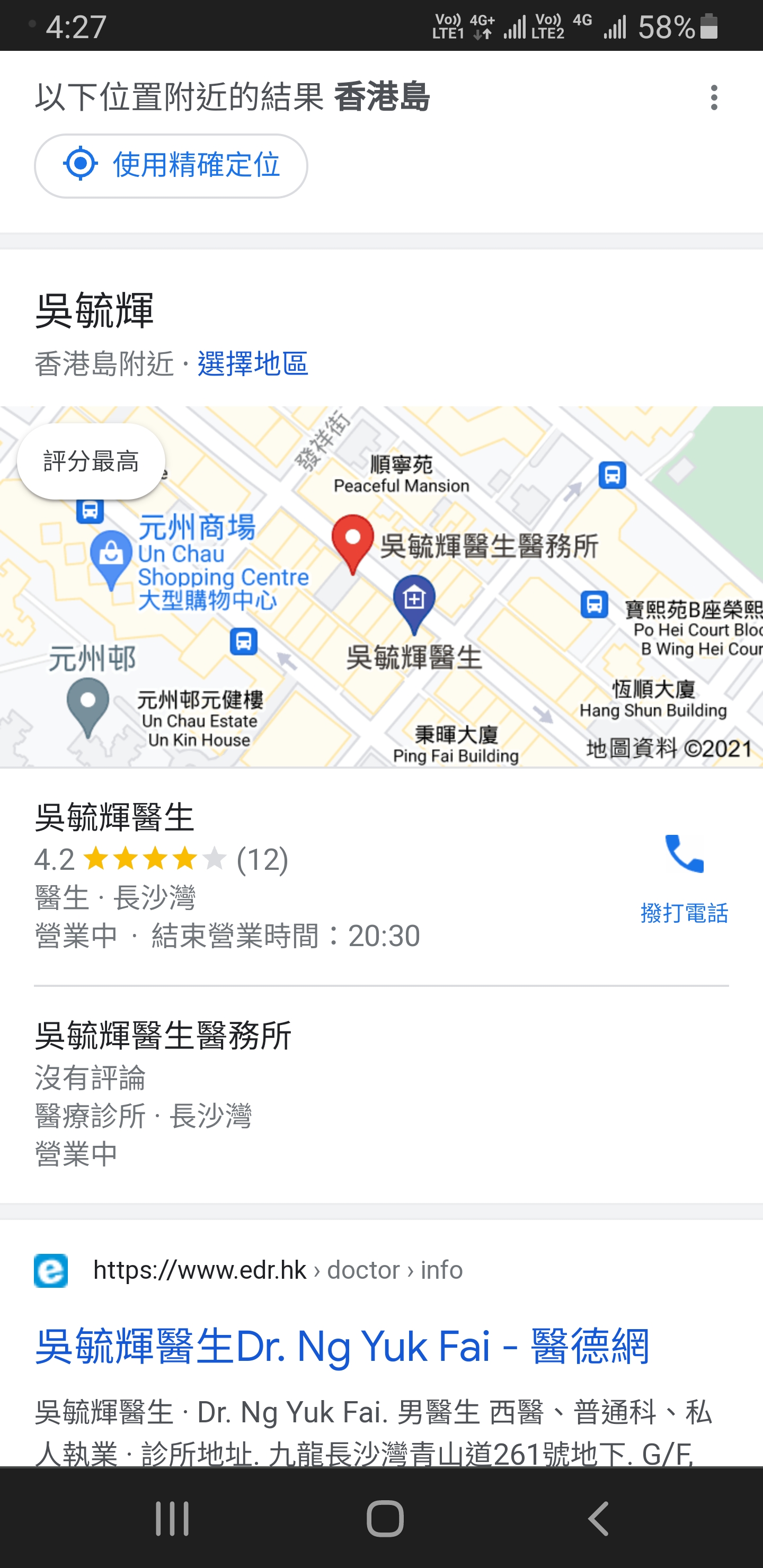The width and height of the screenshot is (763, 1568).
Task: Open the three-dot overflow menu
Action: tap(714, 97)
